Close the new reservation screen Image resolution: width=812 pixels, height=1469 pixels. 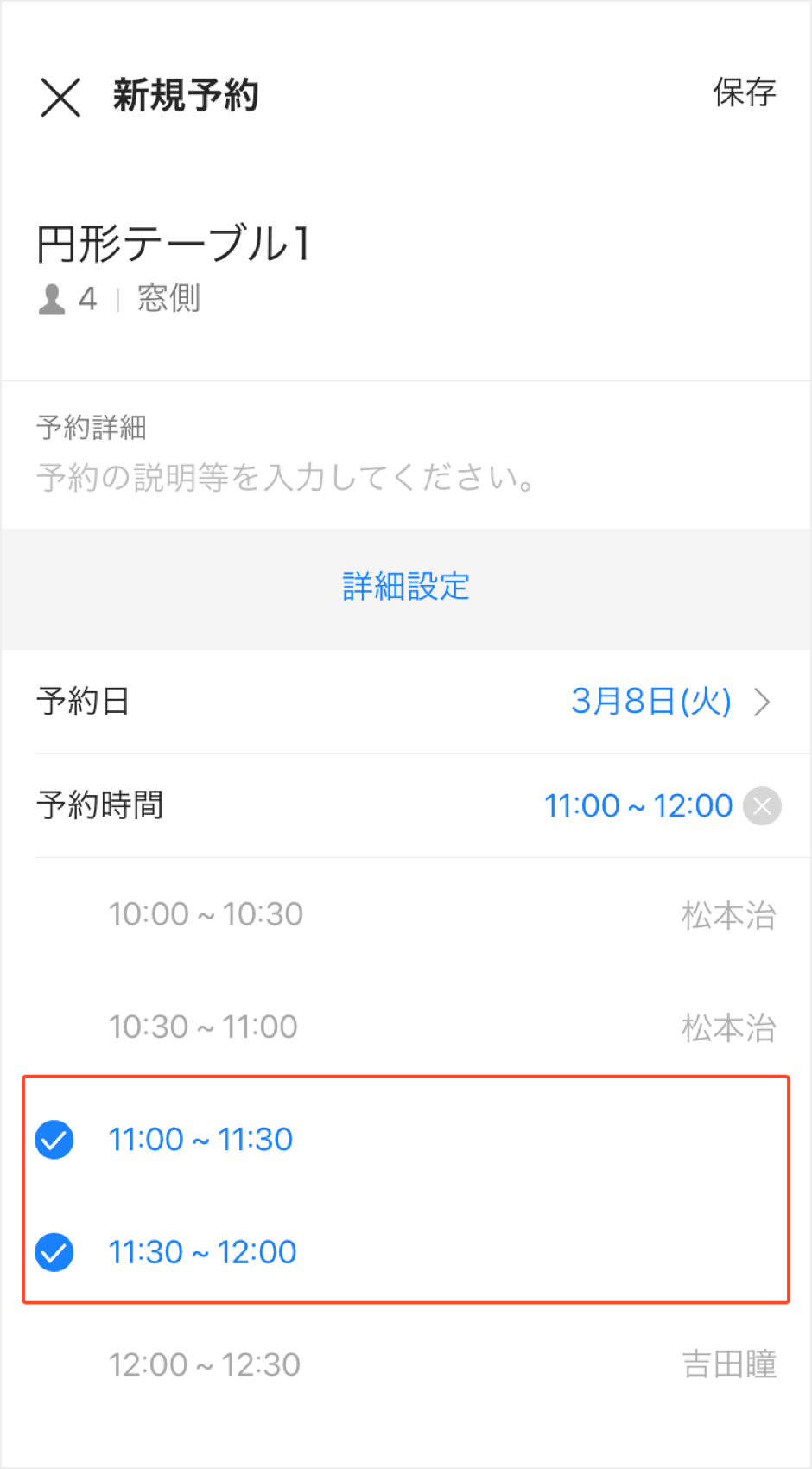[x=60, y=96]
